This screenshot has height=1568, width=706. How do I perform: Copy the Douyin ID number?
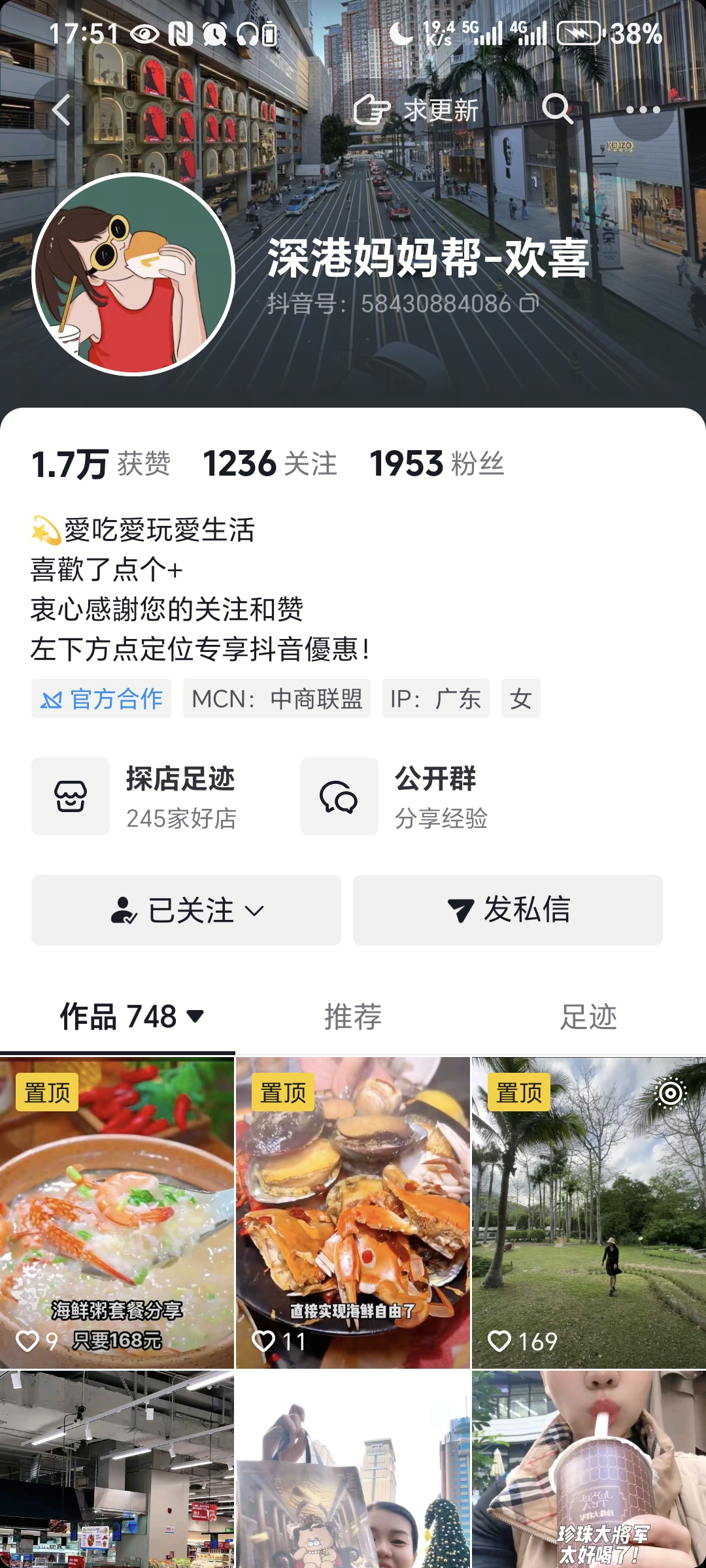pyautogui.click(x=529, y=303)
